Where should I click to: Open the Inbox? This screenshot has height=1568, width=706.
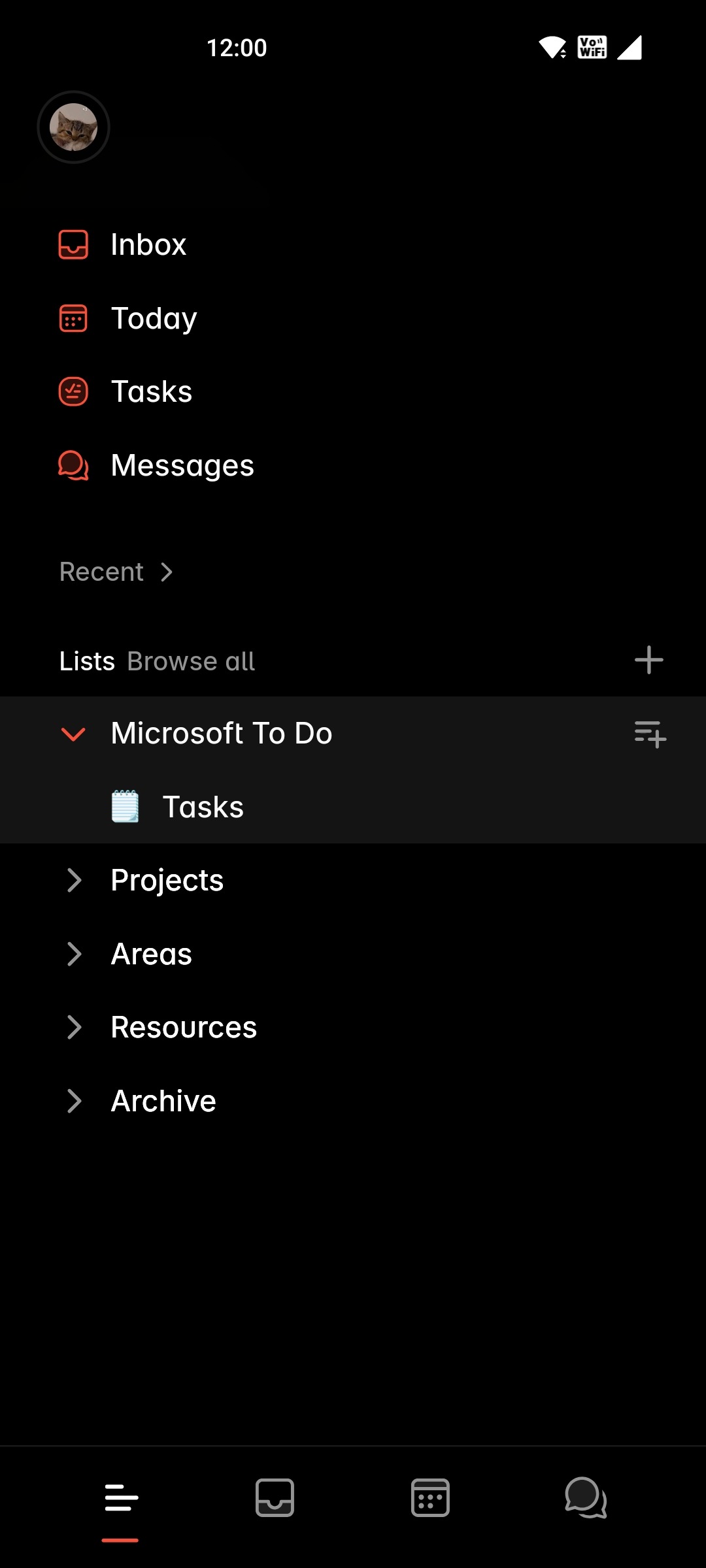pyautogui.click(x=148, y=245)
